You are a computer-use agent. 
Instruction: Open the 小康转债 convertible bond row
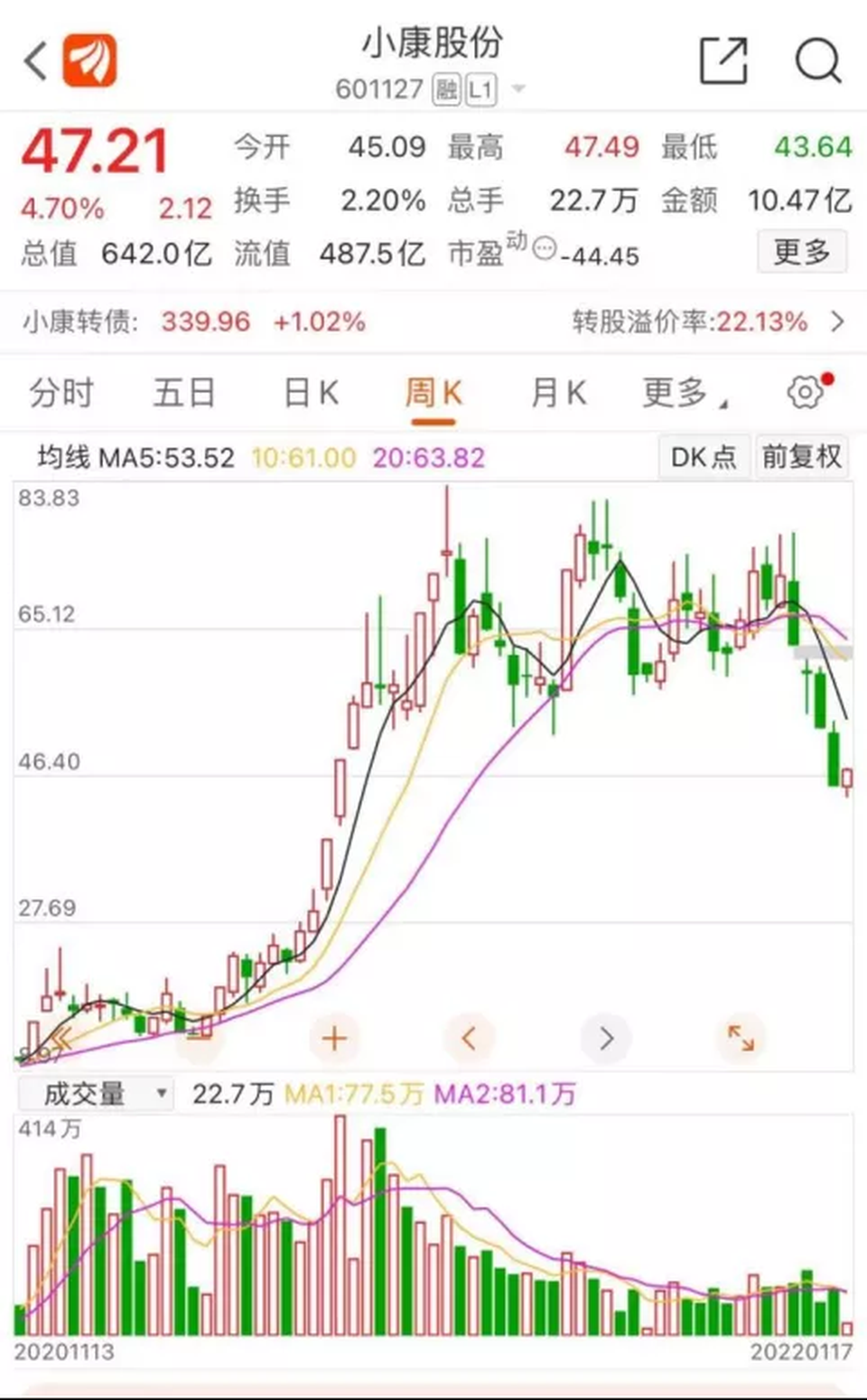point(433,322)
